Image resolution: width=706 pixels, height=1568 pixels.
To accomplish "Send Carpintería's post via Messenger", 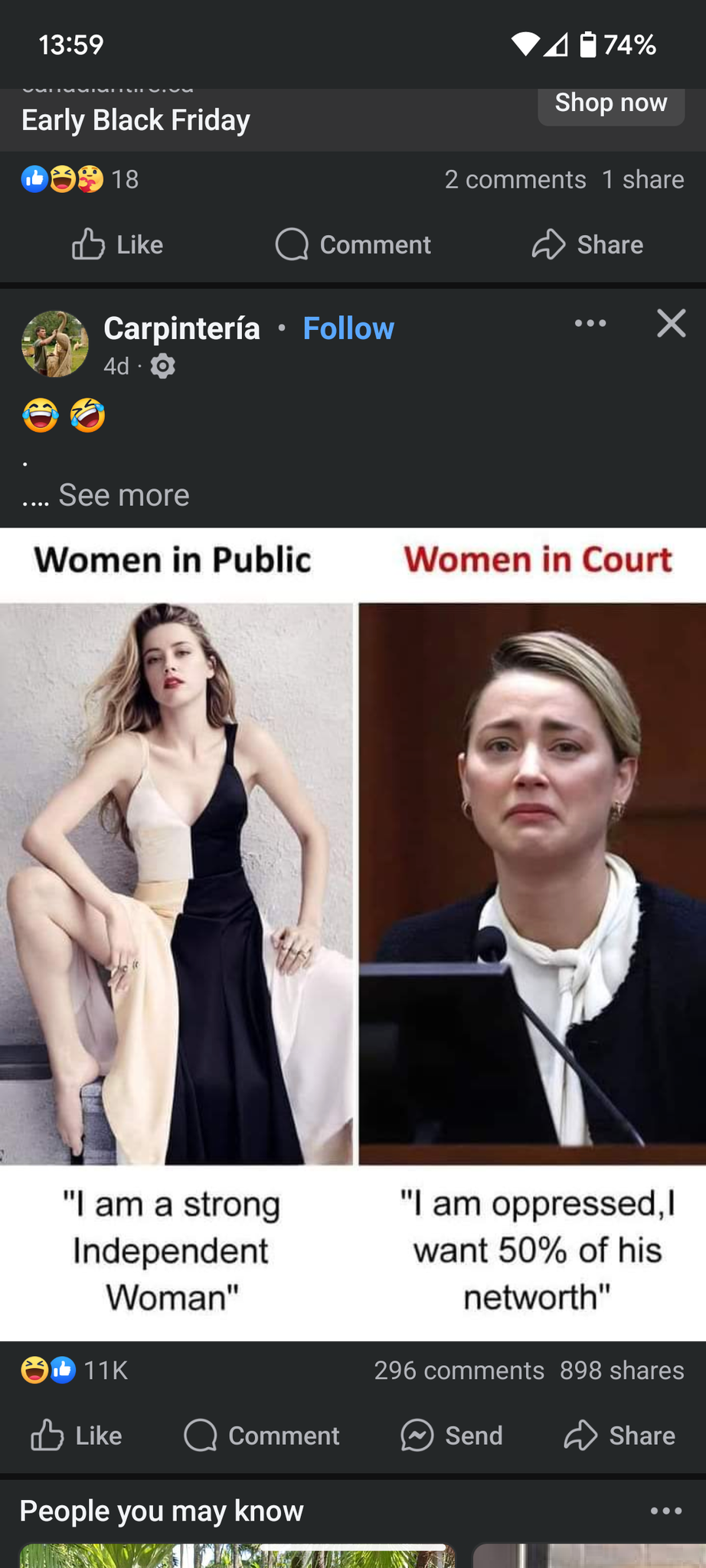I will point(452,1436).
